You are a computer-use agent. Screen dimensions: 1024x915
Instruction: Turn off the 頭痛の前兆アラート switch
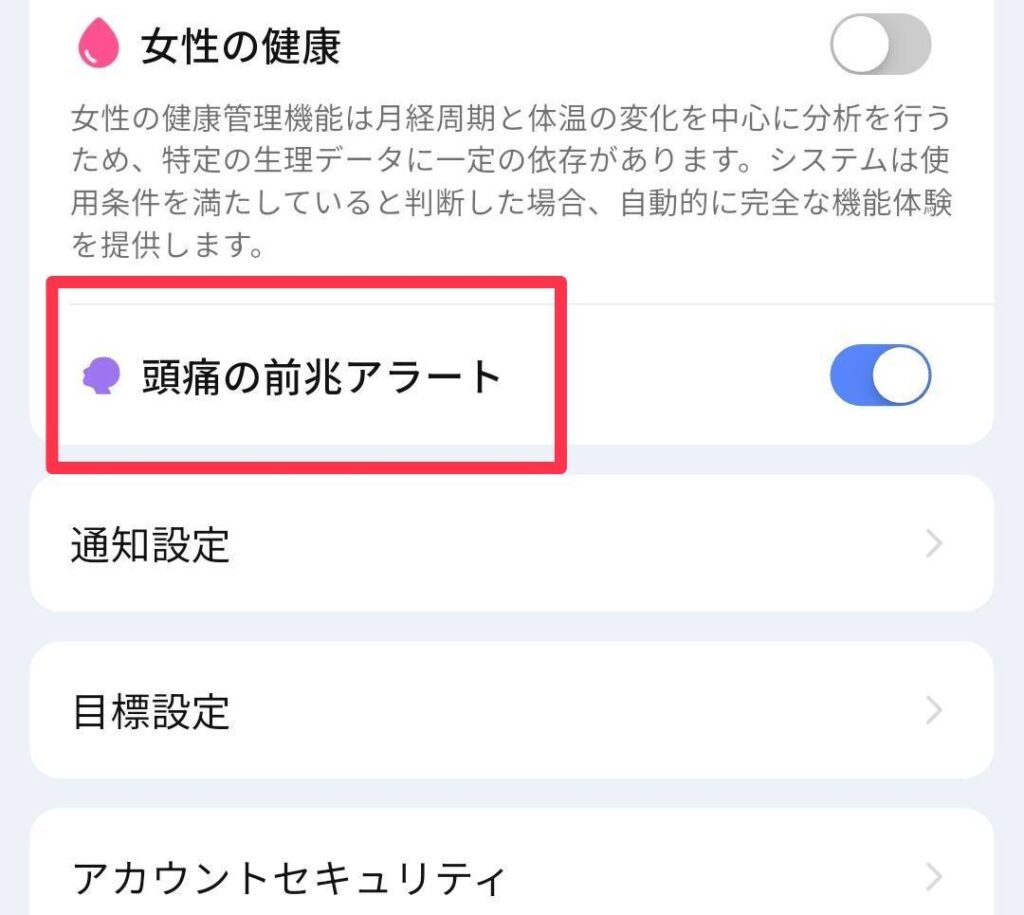coord(880,375)
